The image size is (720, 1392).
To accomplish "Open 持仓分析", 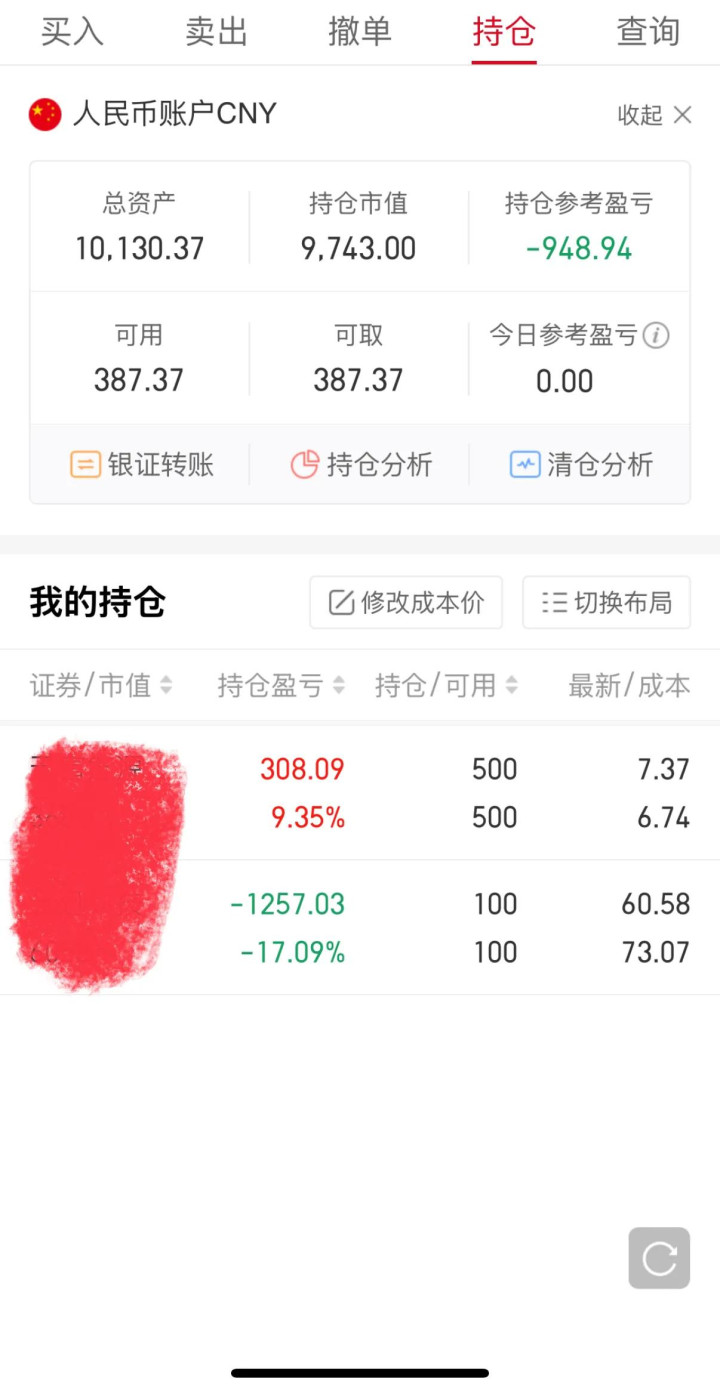I will 360,465.
